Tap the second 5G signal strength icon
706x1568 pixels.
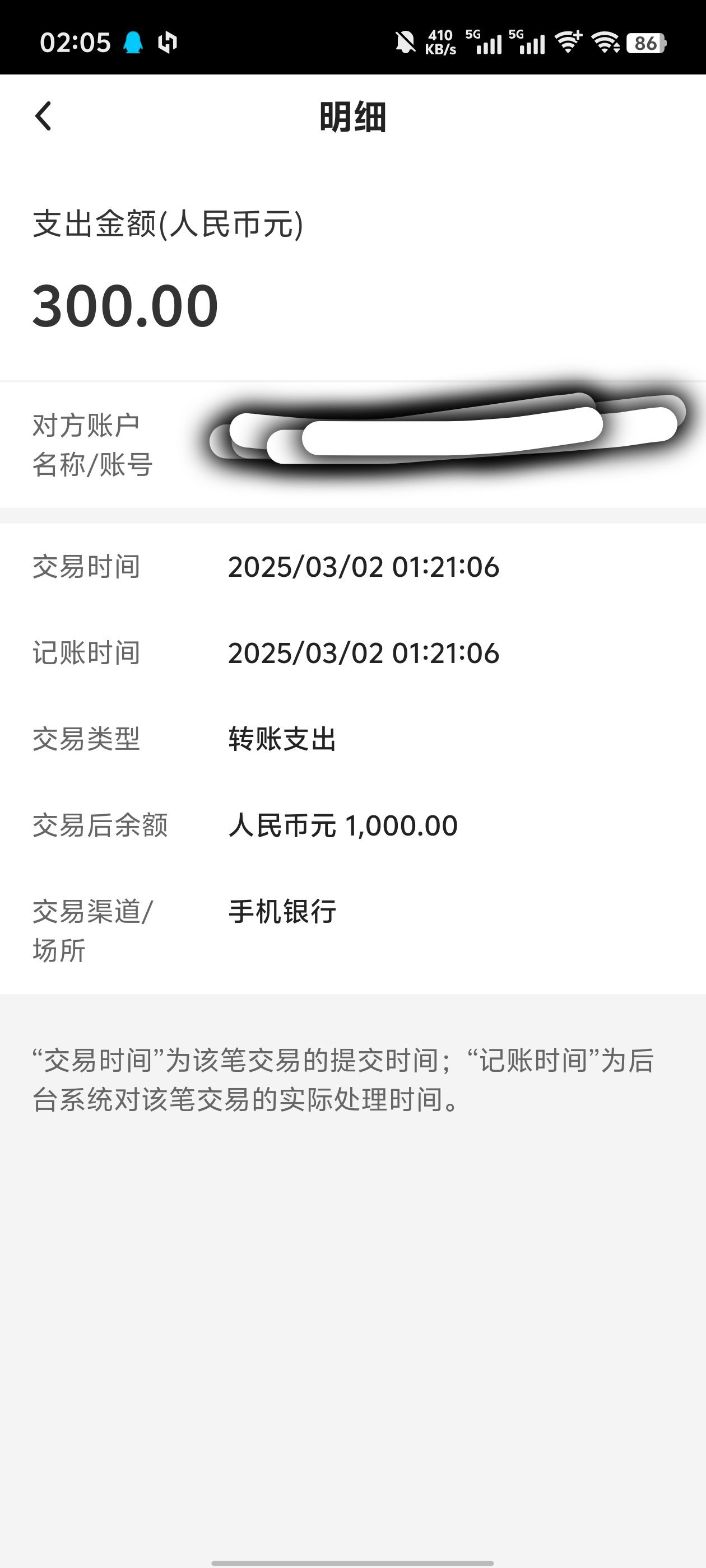pos(527,41)
